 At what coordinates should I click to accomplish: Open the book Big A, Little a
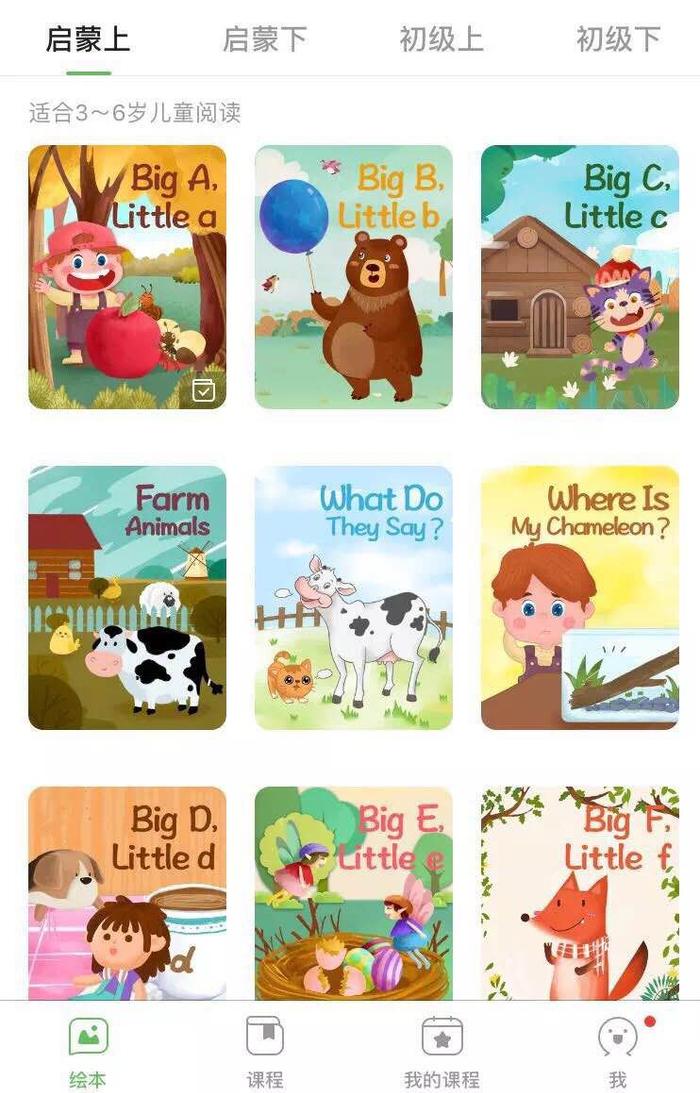click(127, 277)
